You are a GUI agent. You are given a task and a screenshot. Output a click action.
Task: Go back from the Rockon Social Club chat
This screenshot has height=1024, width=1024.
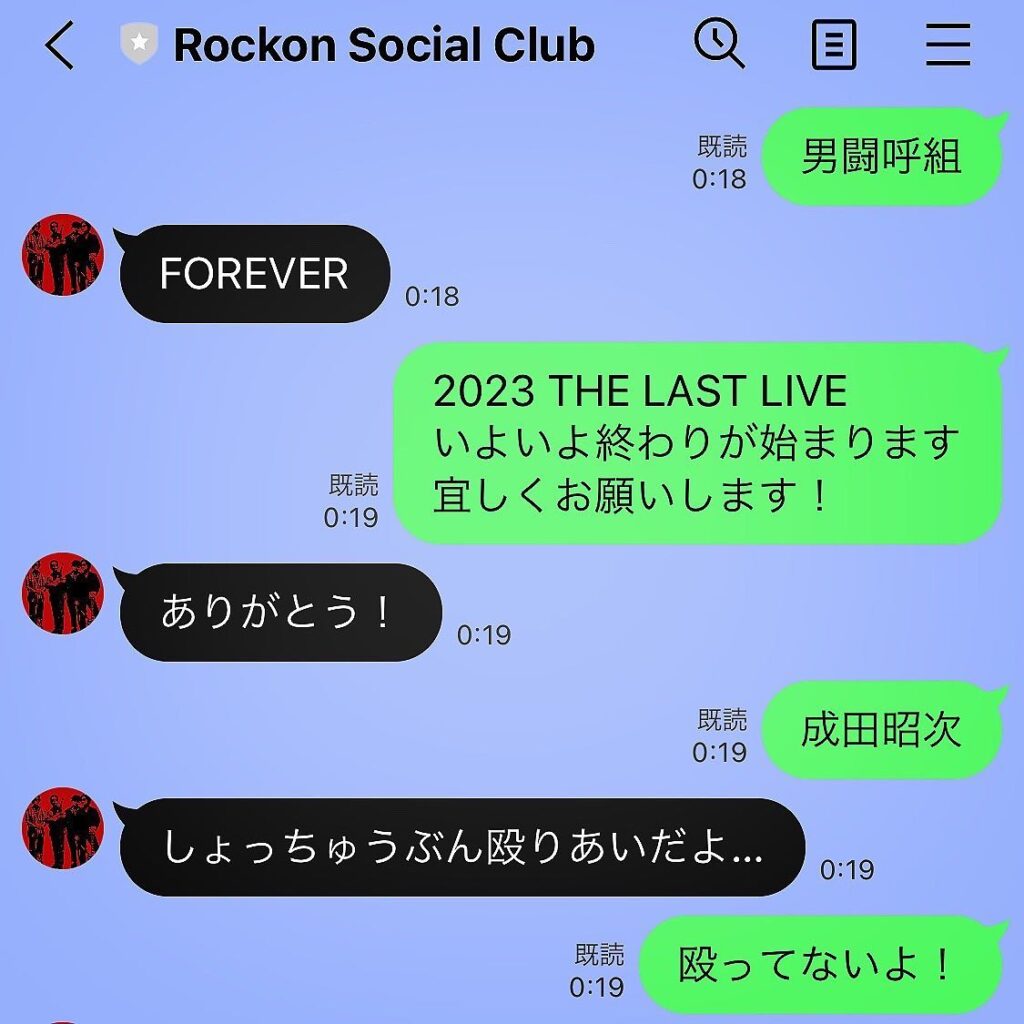click(x=60, y=46)
